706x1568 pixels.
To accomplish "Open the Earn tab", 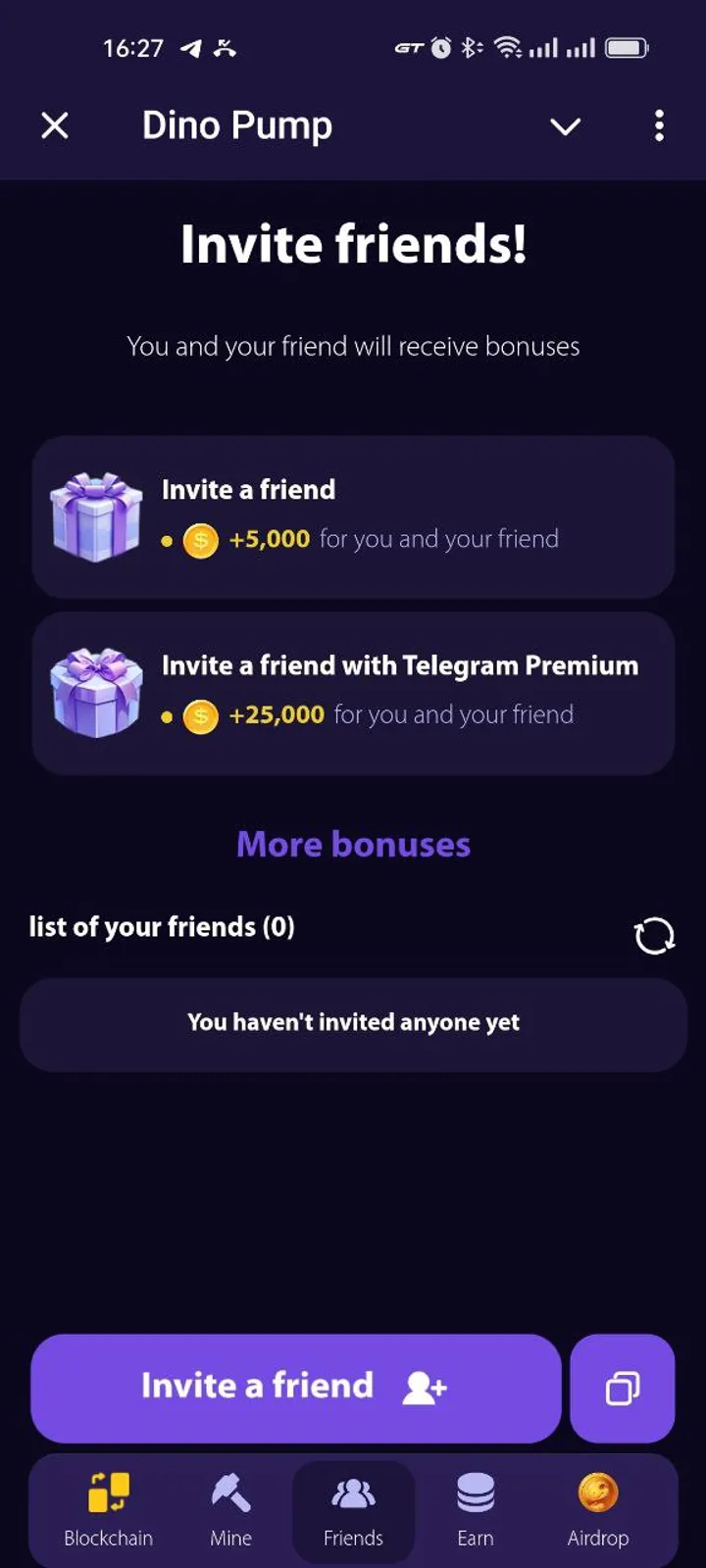I will tap(476, 1510).
